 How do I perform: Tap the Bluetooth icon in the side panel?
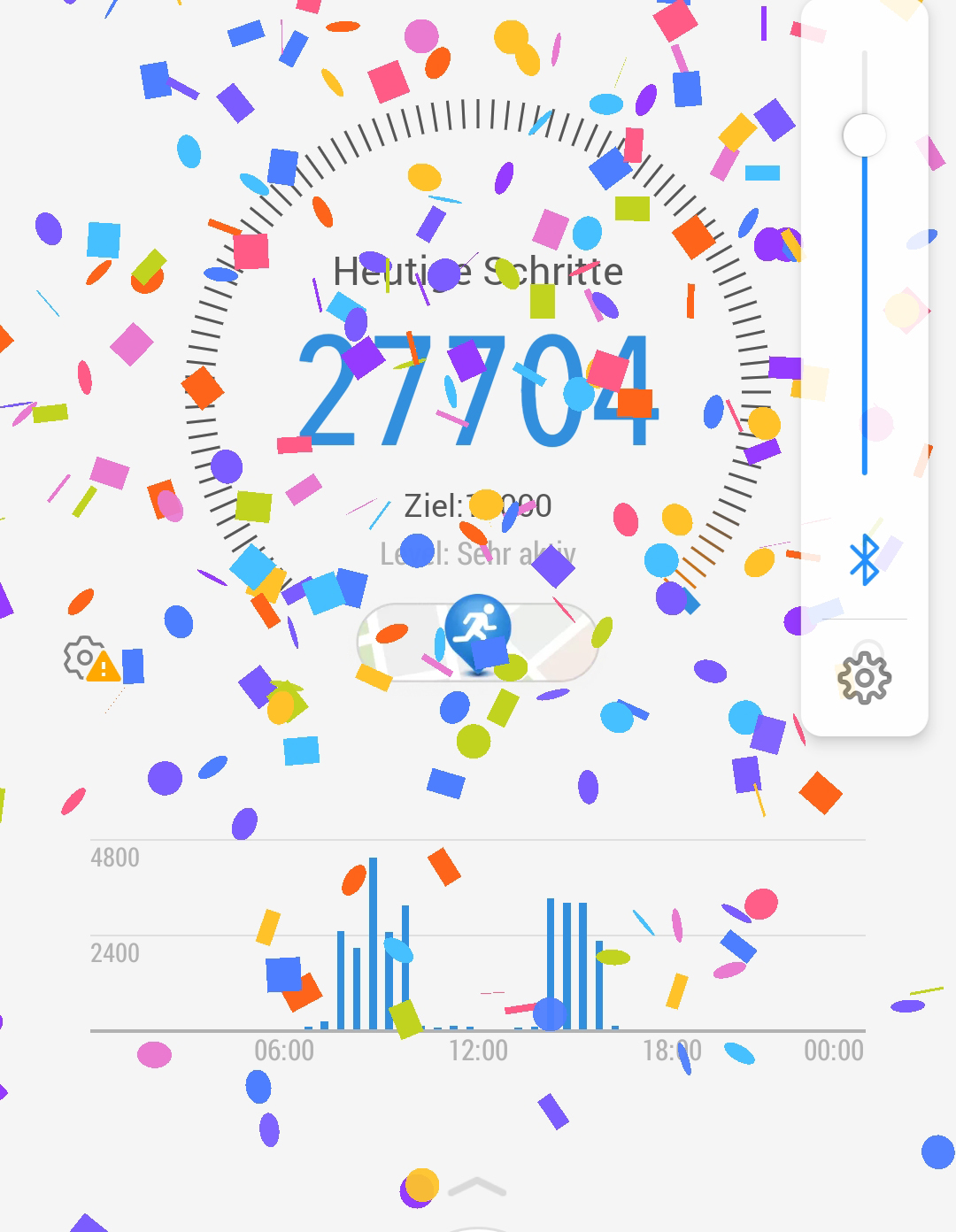click(x=864, y=559)
